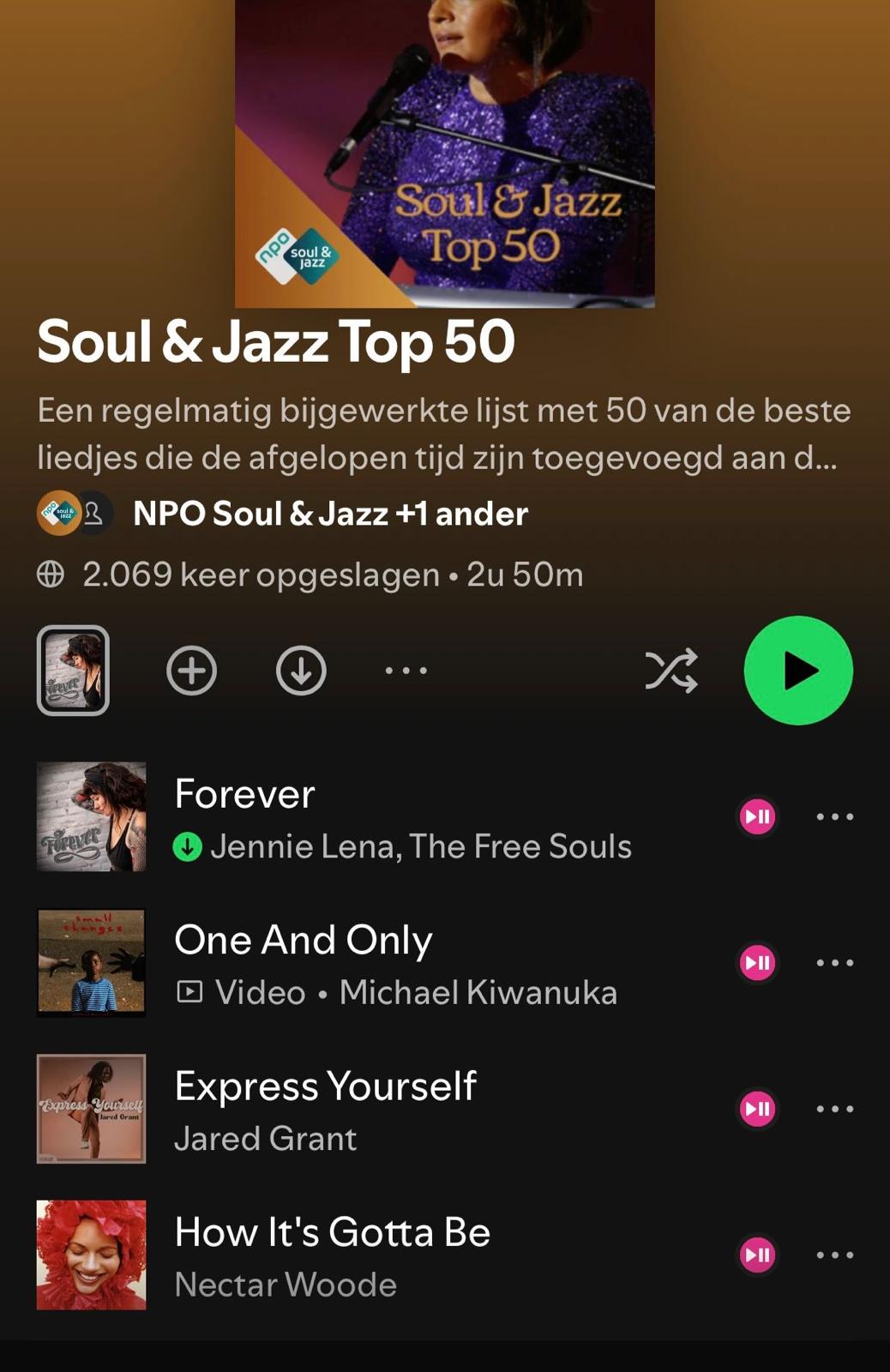Expand the truncated playlist description
890x1372 pixels.
click(443, 435)
